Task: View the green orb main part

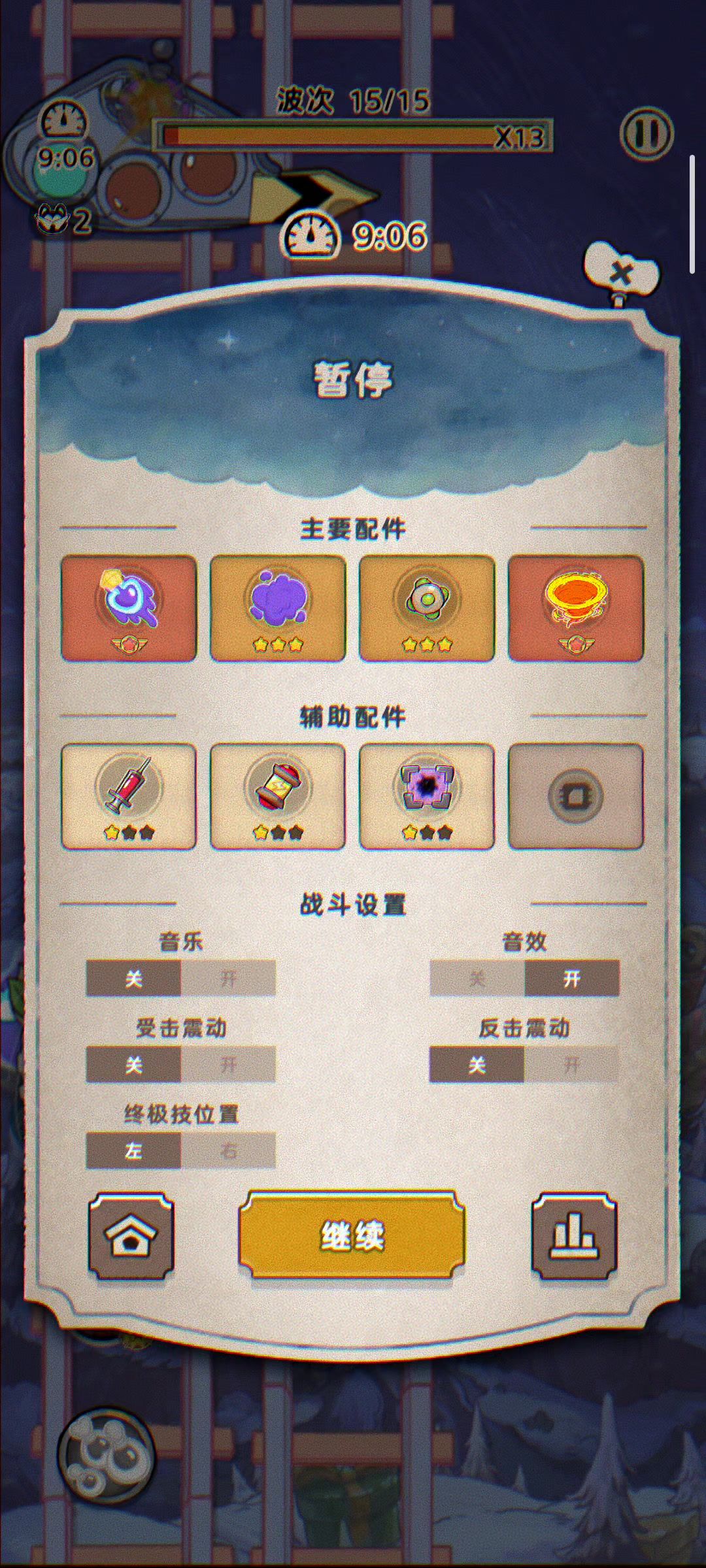Action: pyautogui.click(x=427, y=608)
